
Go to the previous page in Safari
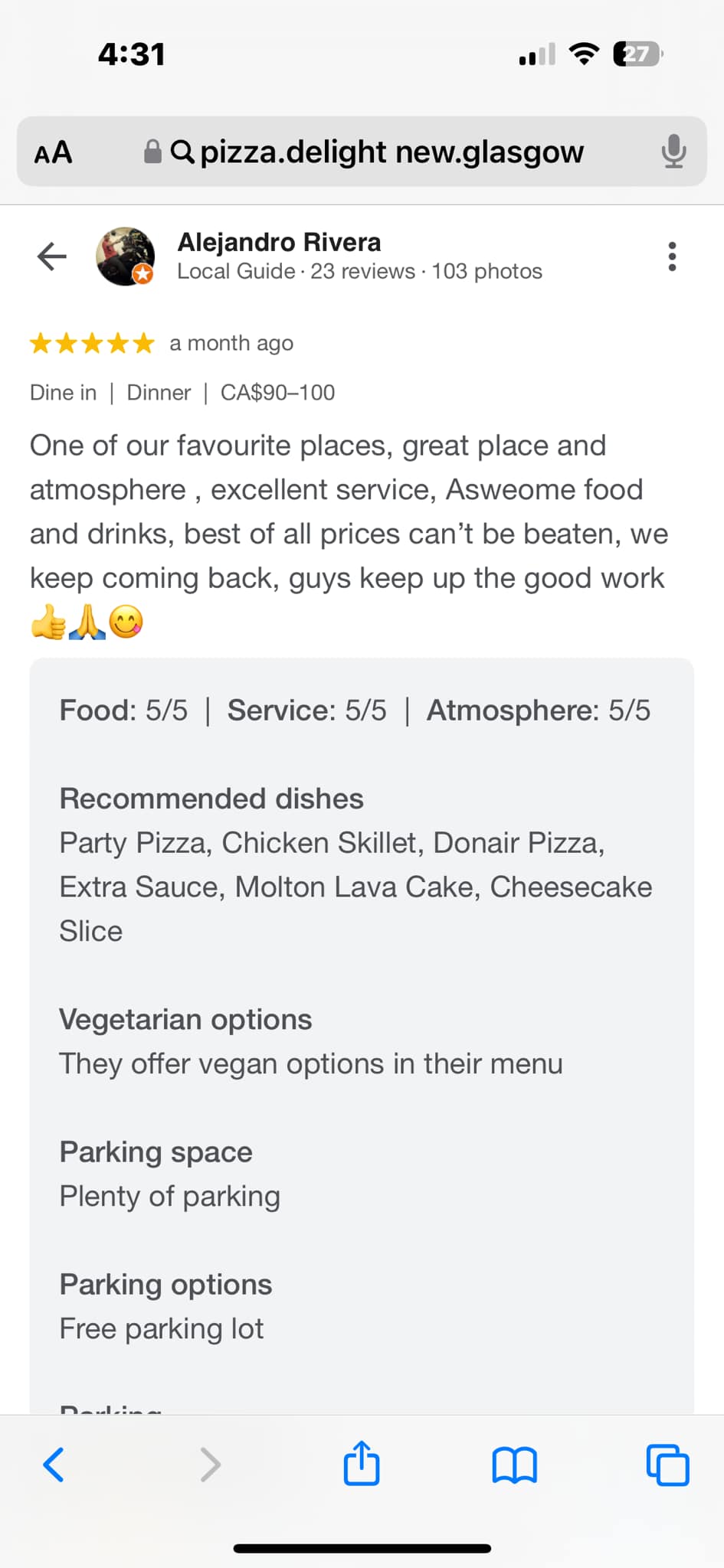pos(54,1465)
